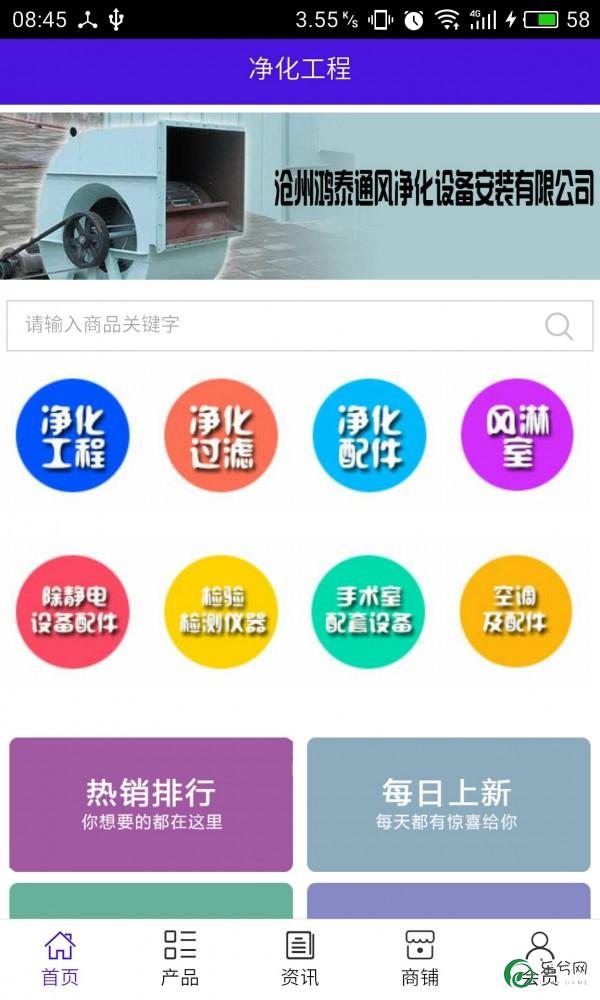
Task: Open the 空调及配件 category
Action: click(x=517, y=611)
